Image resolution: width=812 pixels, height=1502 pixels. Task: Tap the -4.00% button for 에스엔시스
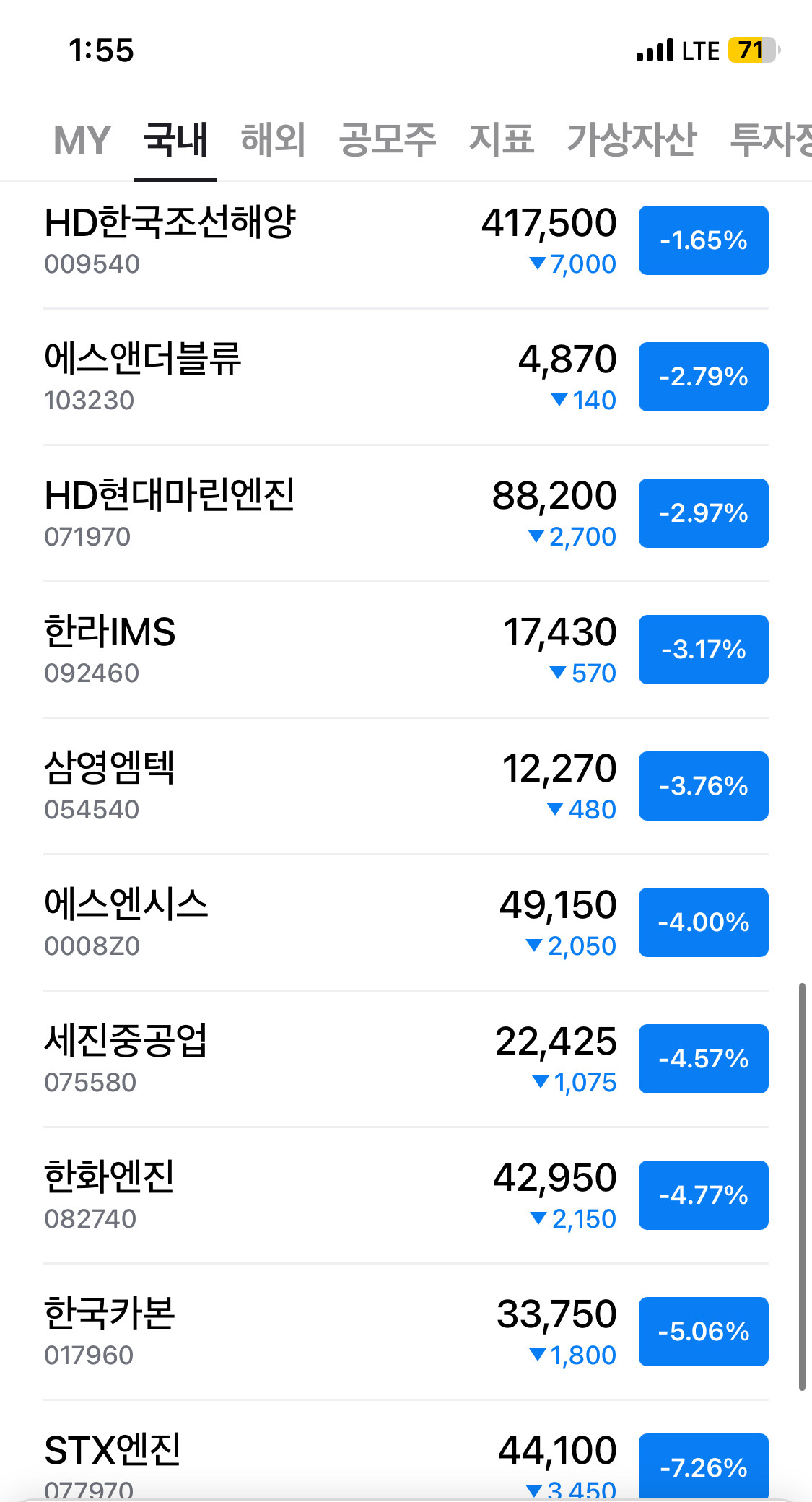tap(703, 922)
